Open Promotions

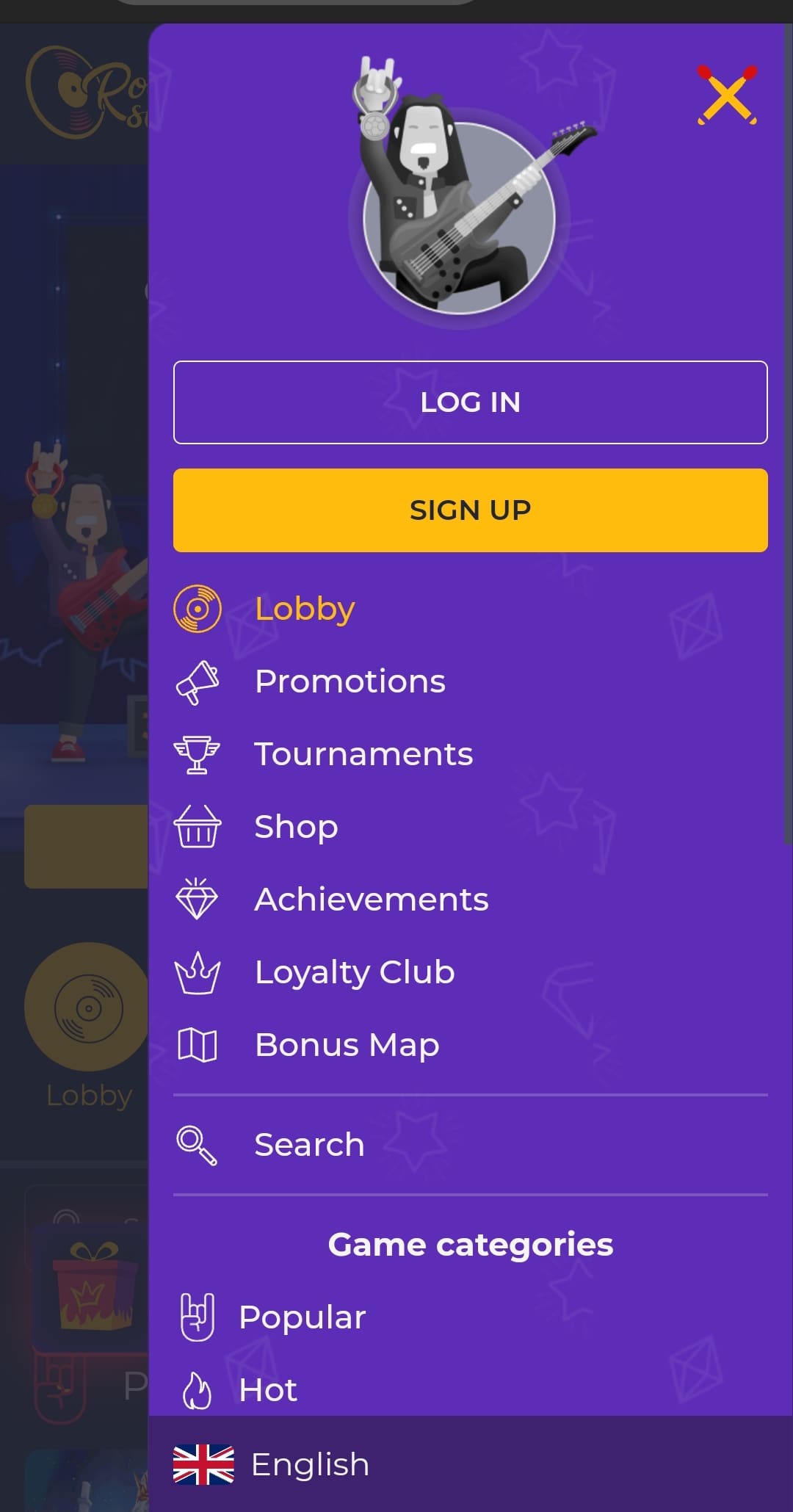tap(349, 681)
